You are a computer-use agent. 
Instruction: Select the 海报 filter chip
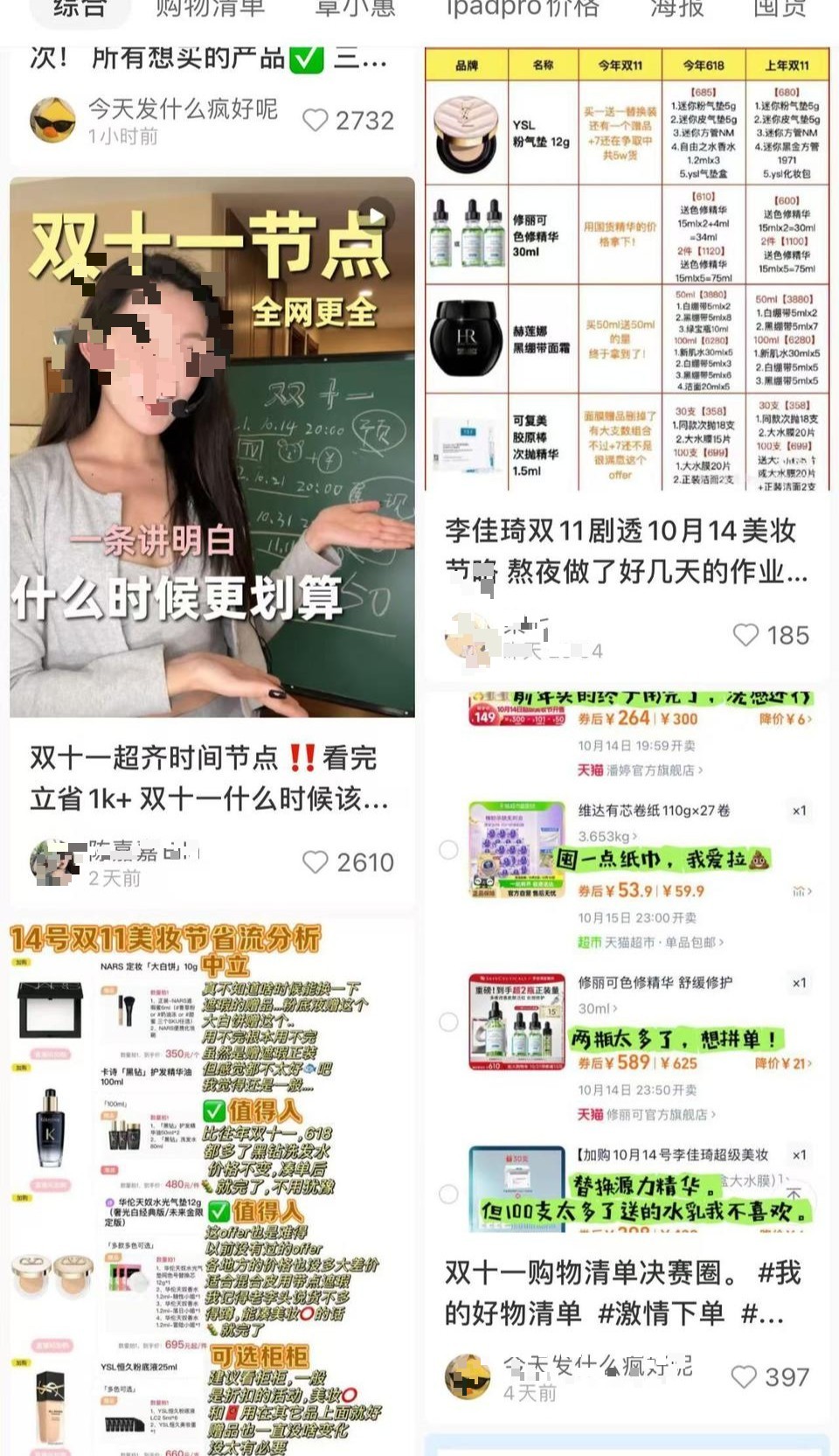coord(677,9)
